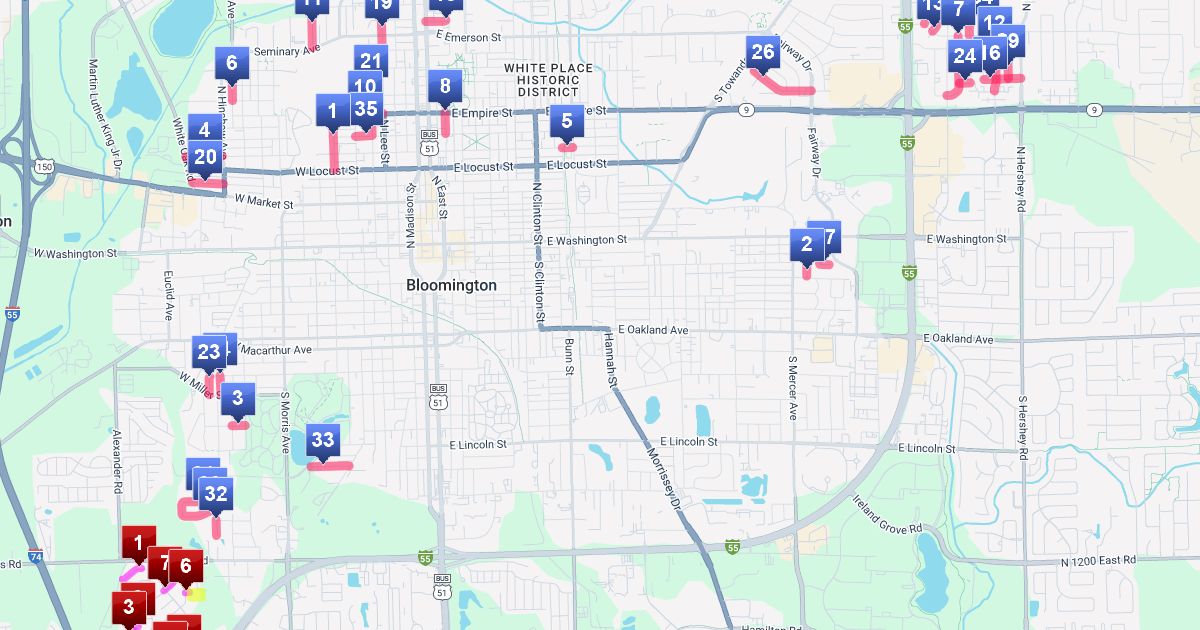Open blue marker 3 near W Miller St
The height and width of the screenshot is (630, 1200).
[237, 398]
